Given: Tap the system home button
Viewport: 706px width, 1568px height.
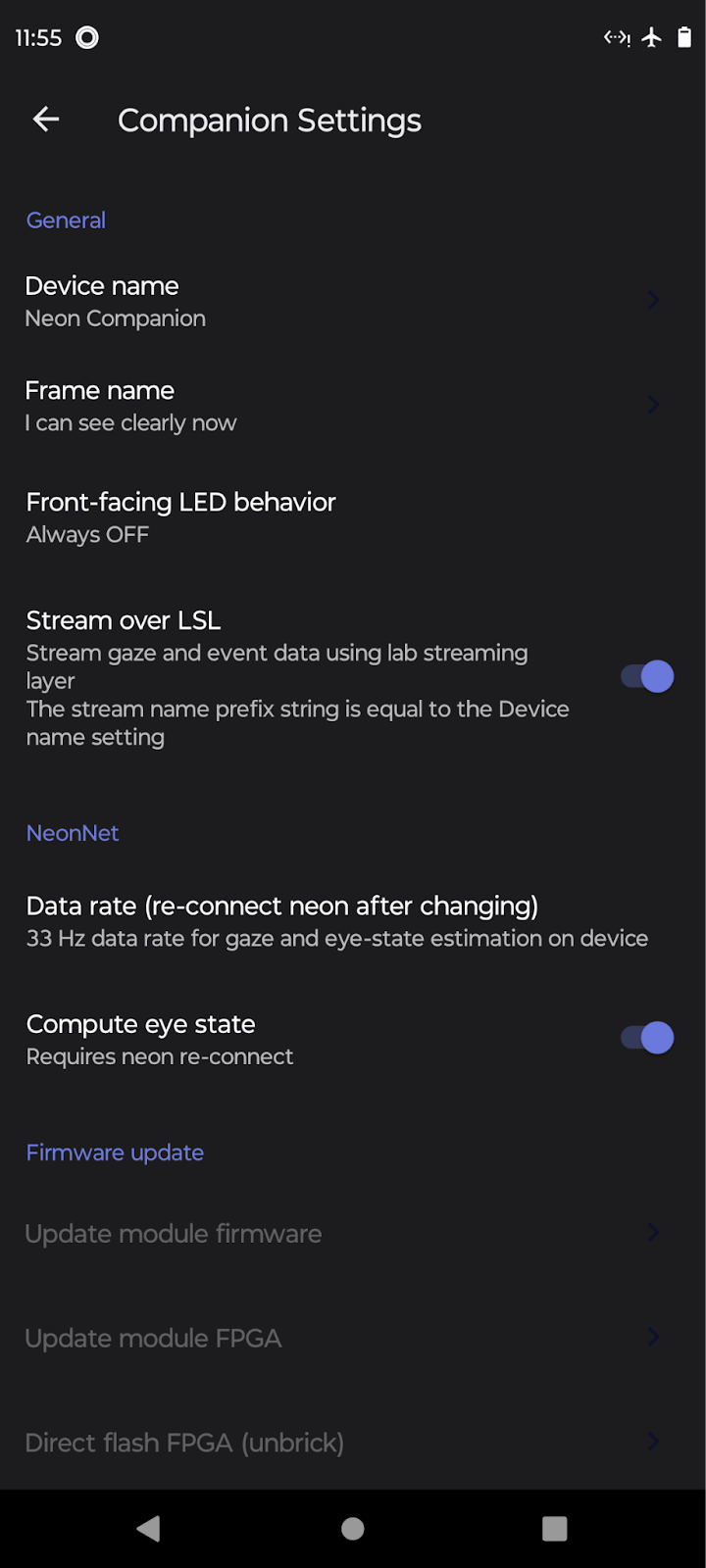Looking at the screenshot, I should click(x=353, y=1529).
